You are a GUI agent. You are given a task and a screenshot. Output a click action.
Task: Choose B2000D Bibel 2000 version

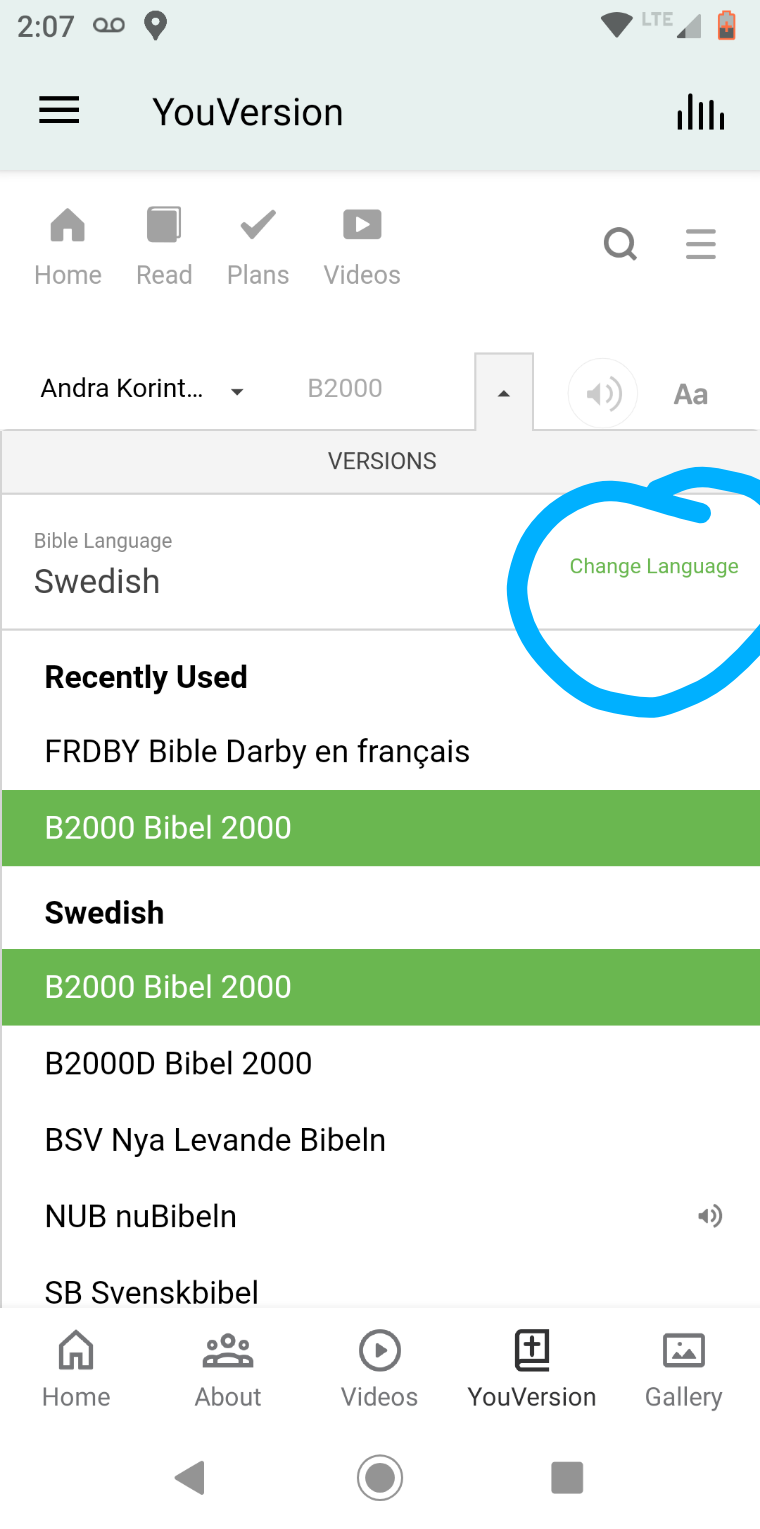178,1063
